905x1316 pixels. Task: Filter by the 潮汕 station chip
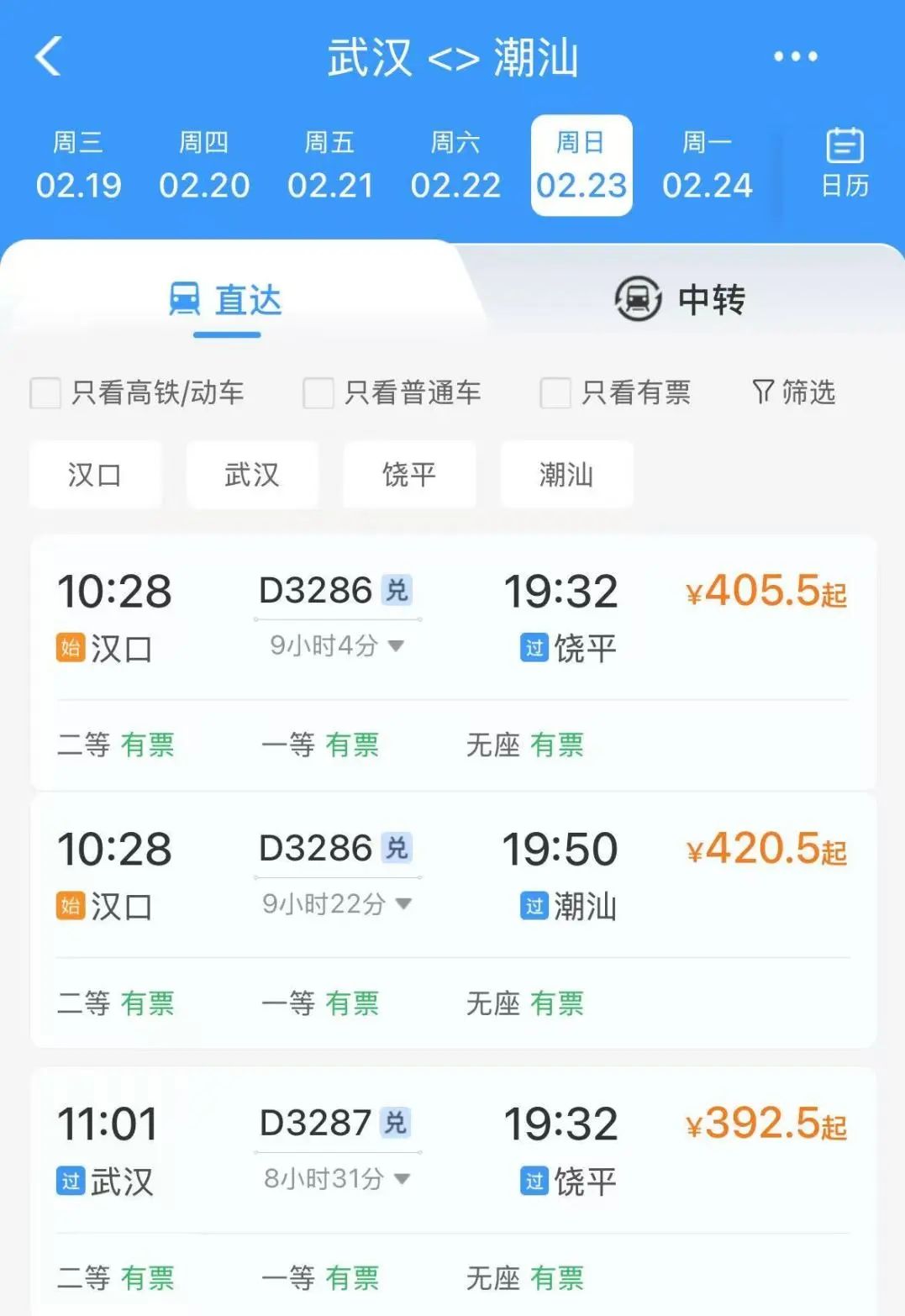566,475
